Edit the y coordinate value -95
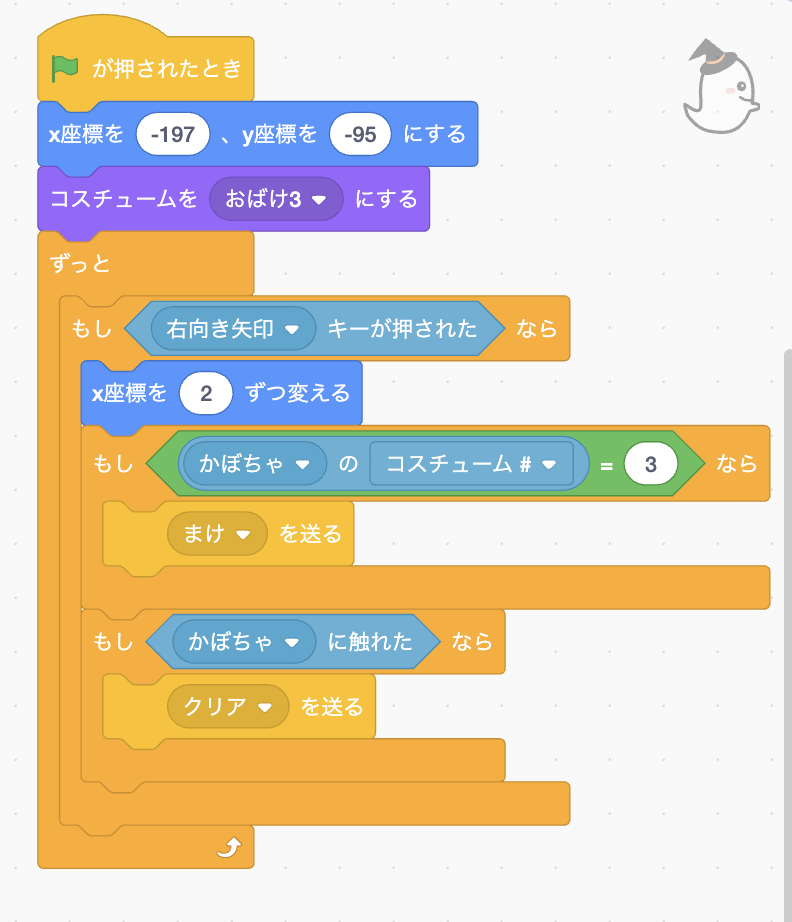The width and height of the screenshot is (792, 922). tap(359, 134)
